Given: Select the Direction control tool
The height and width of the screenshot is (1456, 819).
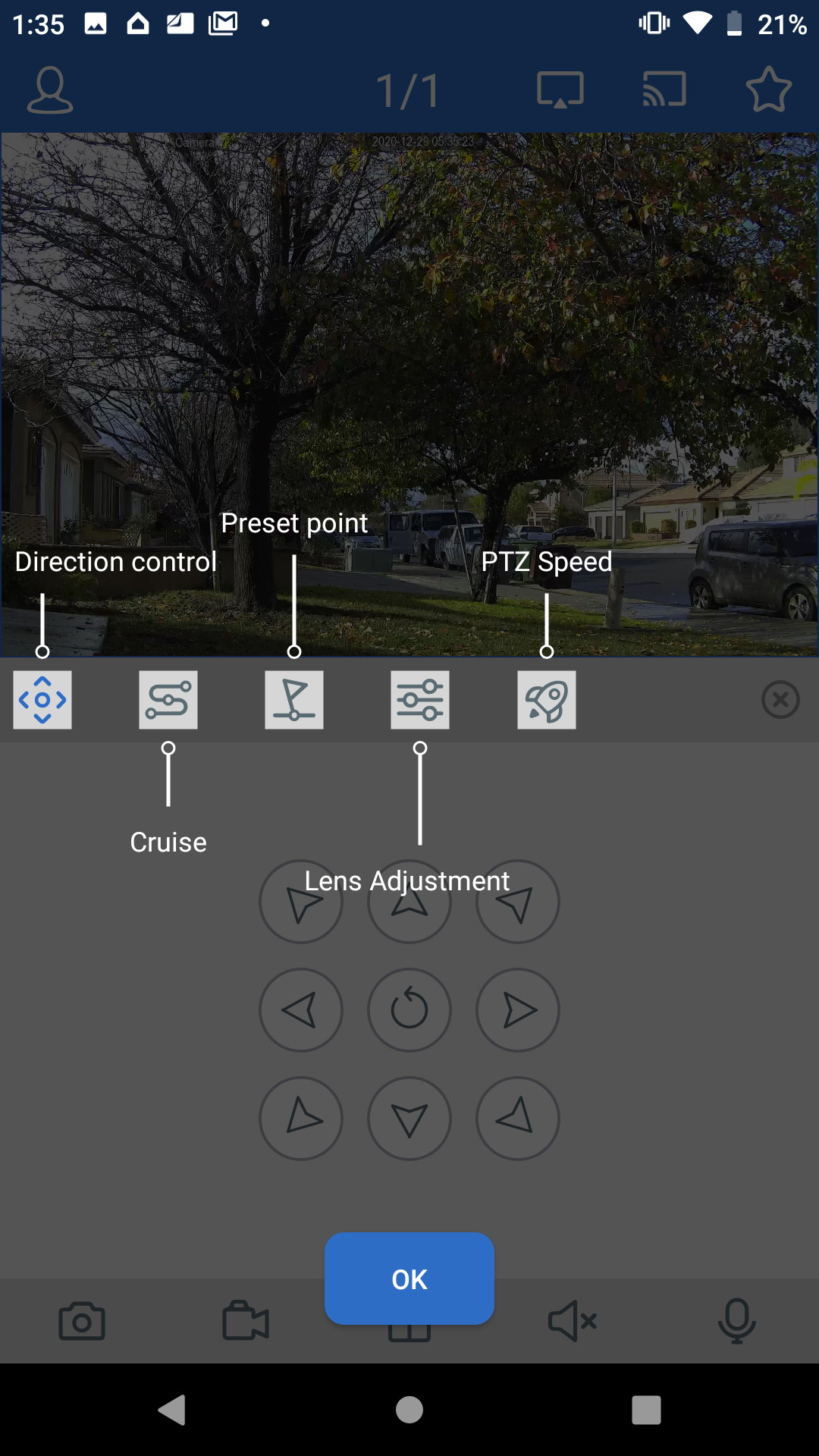Looking at the screenshot, I should point(42,700).
